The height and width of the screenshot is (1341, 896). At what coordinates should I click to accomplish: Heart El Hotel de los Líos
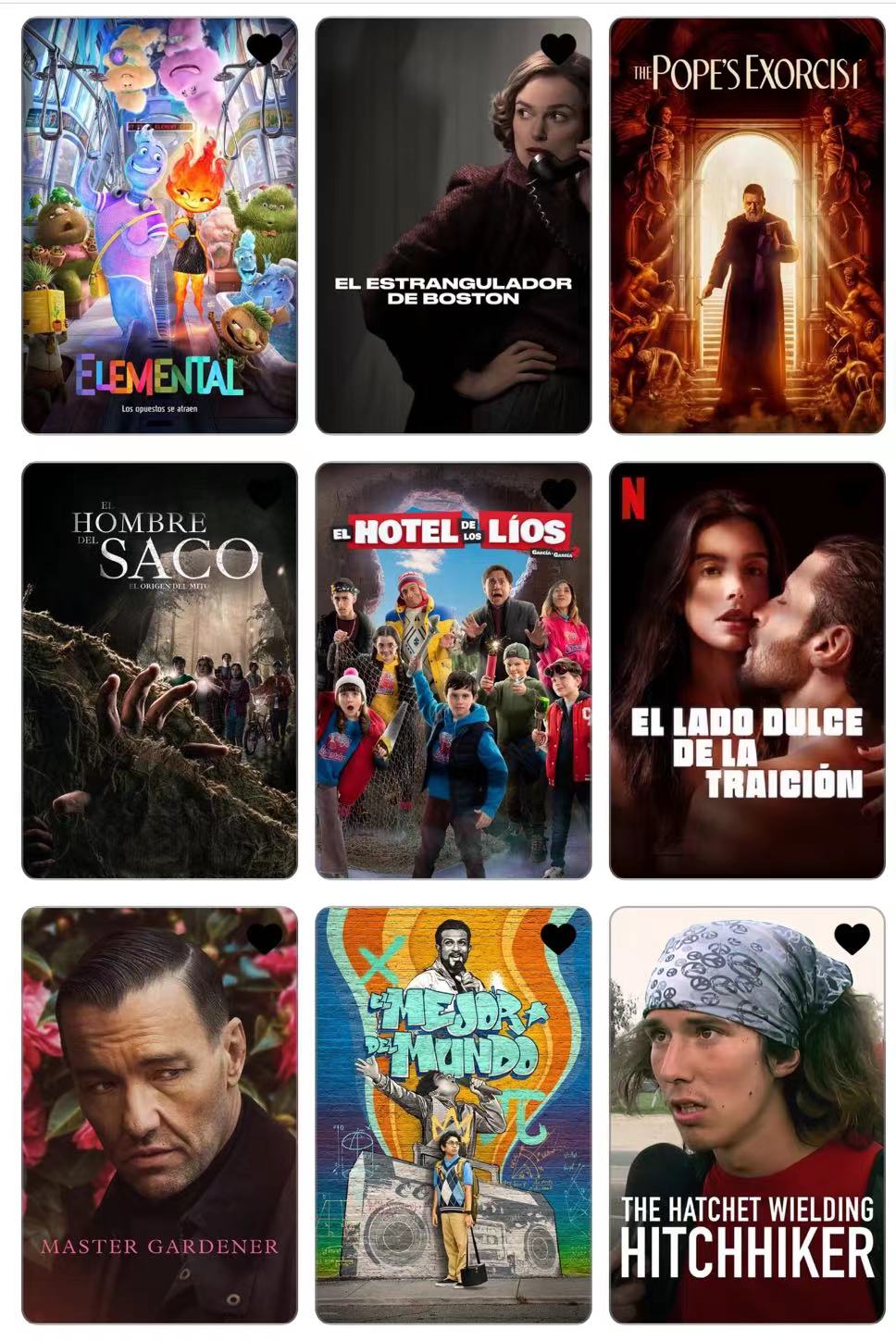558,493
